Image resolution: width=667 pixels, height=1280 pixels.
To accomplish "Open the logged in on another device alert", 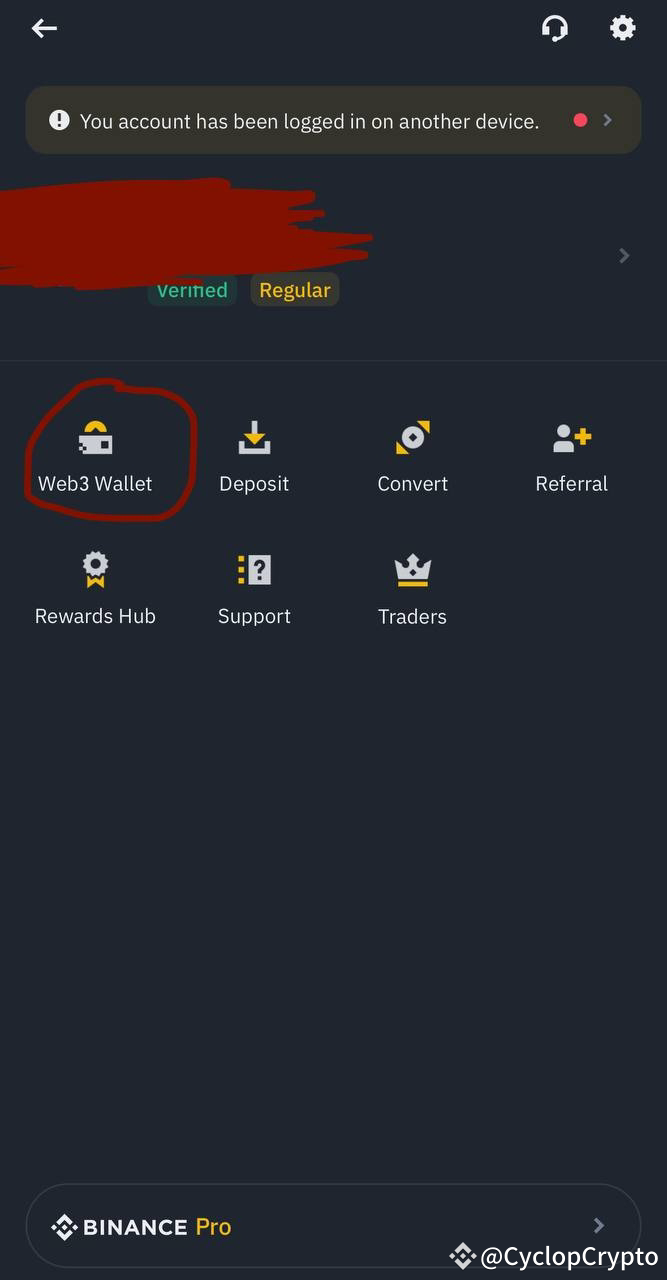I will click(x=333, y=121).
